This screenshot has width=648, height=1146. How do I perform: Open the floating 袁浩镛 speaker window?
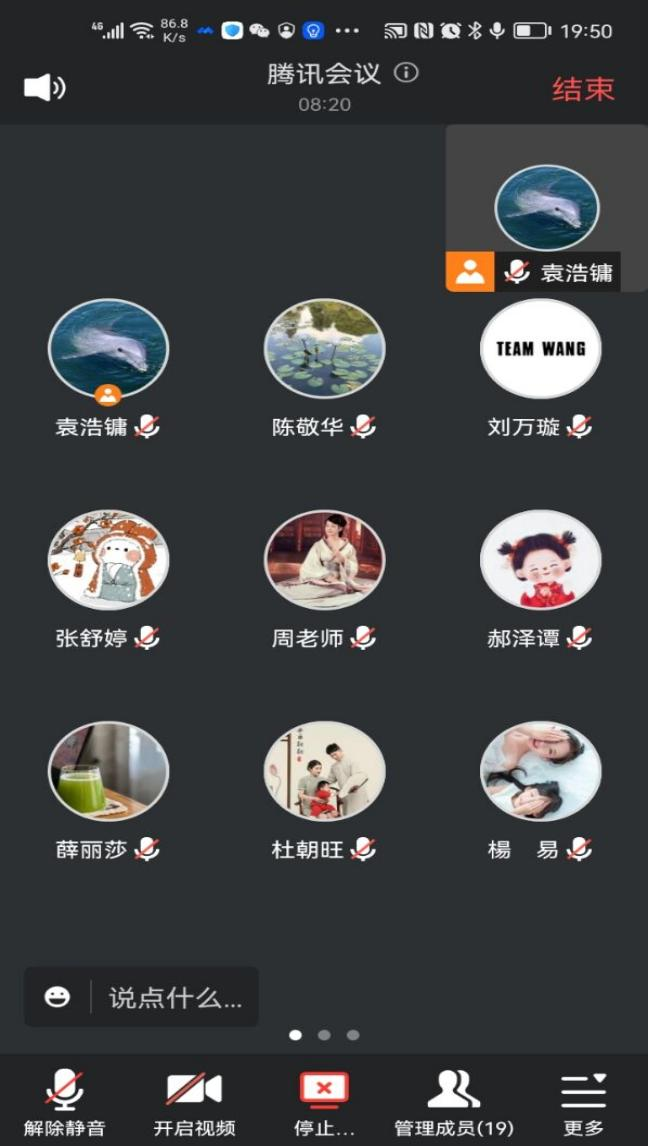(x=546, y=209)
